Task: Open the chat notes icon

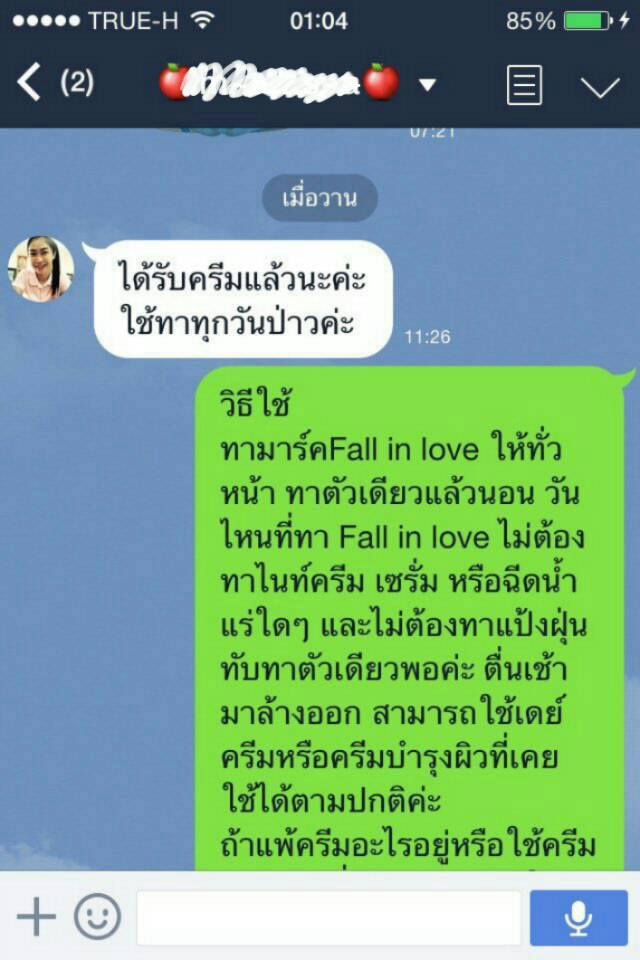Action: (x=525, y=85)
